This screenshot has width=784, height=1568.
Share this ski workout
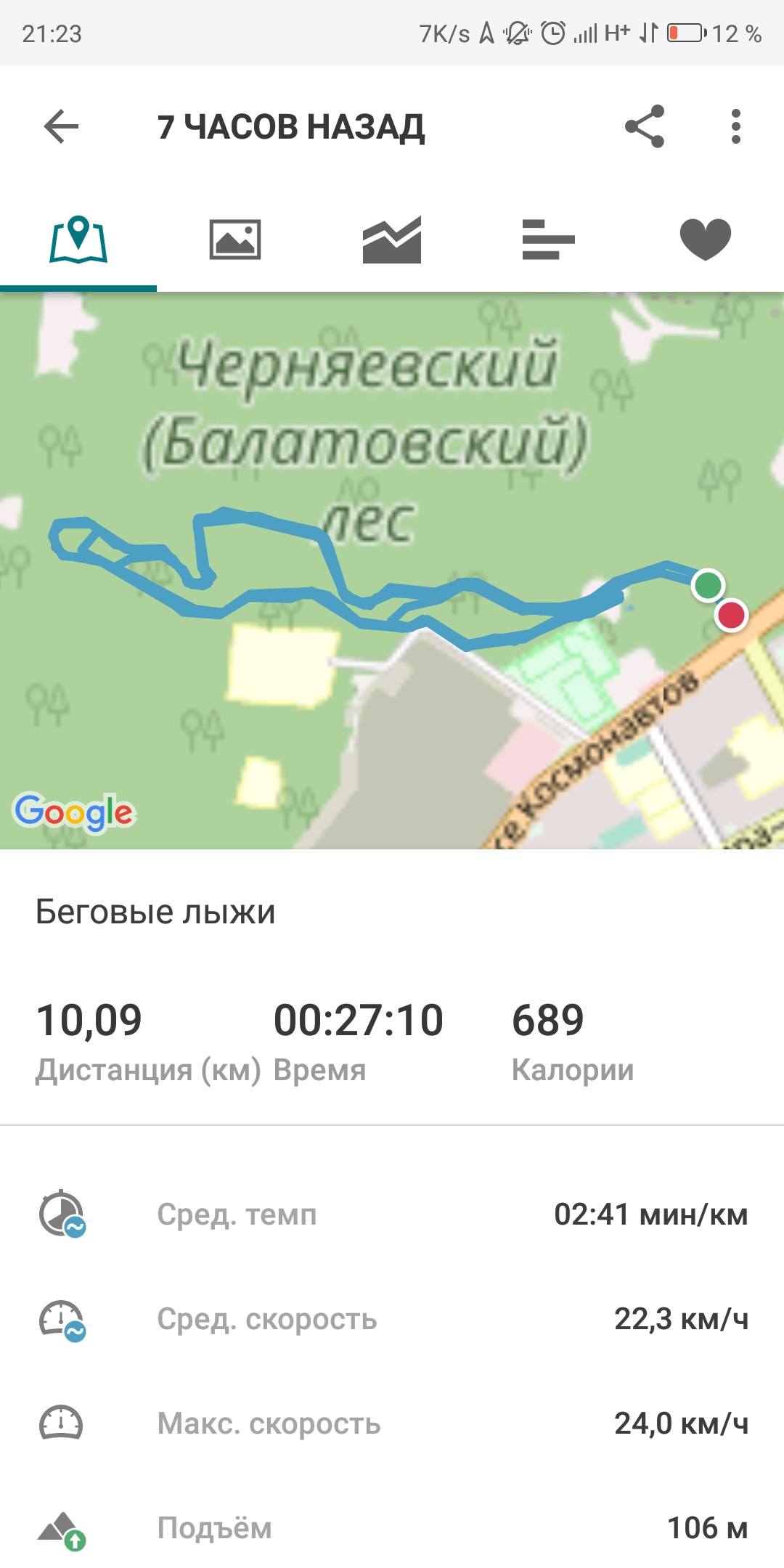point(645,127)
